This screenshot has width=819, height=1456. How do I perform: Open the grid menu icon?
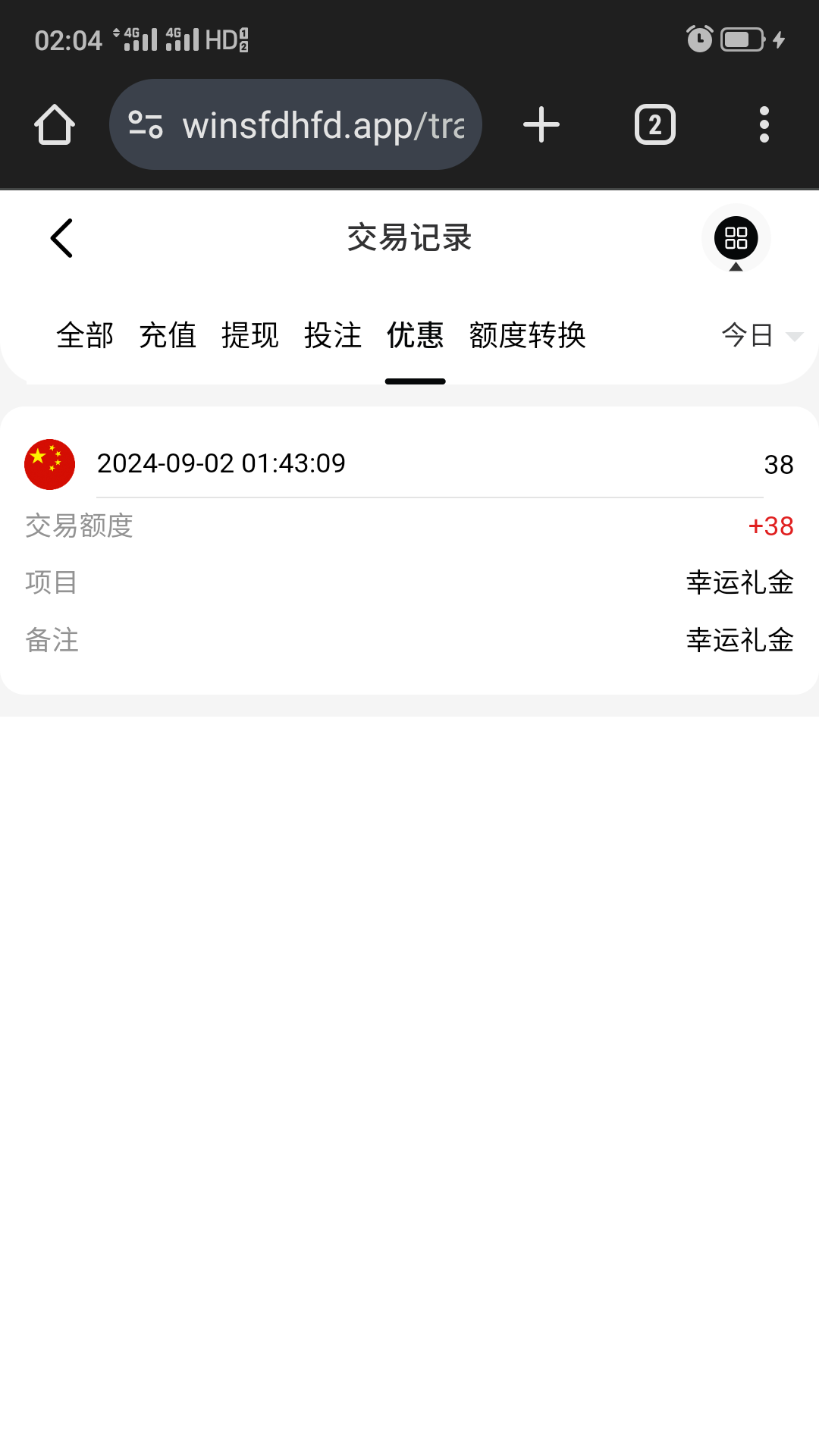pyautogui.click(x=736, y=238)
